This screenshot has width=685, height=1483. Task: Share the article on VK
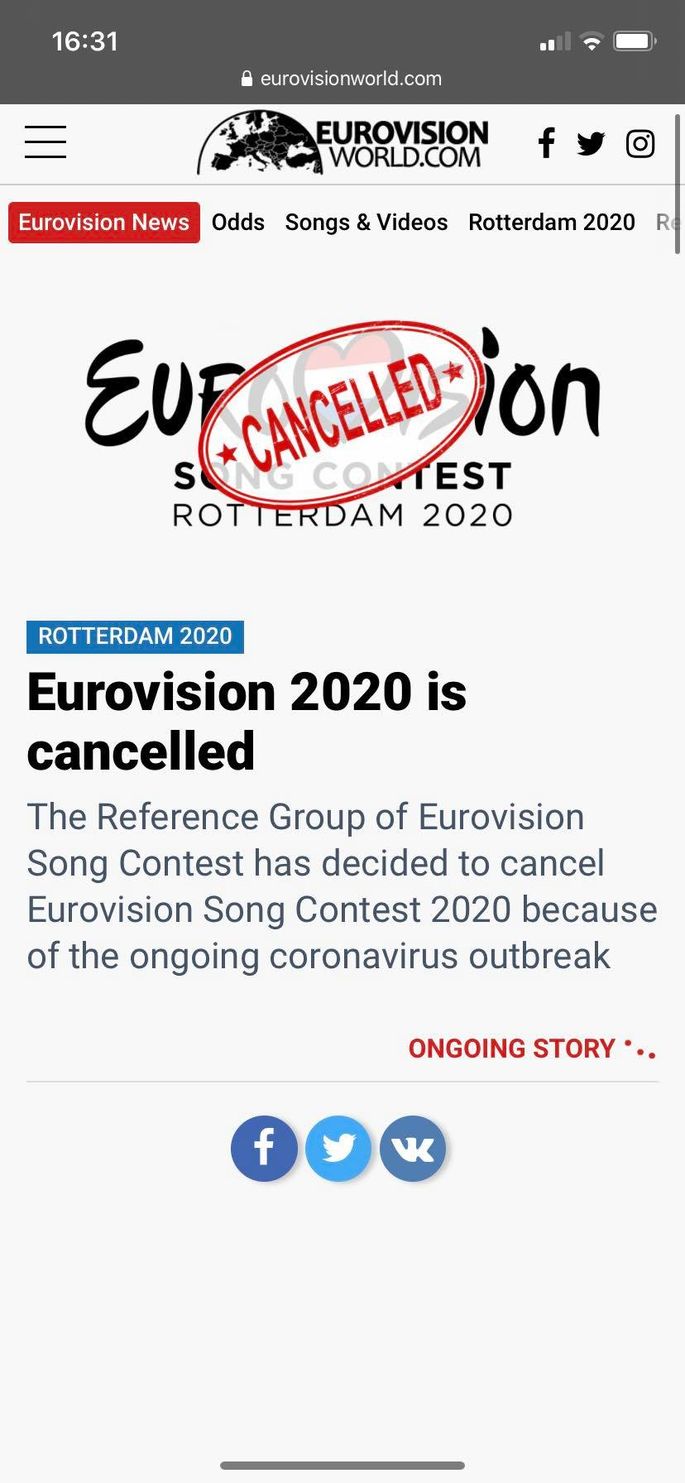point(413,1148)
